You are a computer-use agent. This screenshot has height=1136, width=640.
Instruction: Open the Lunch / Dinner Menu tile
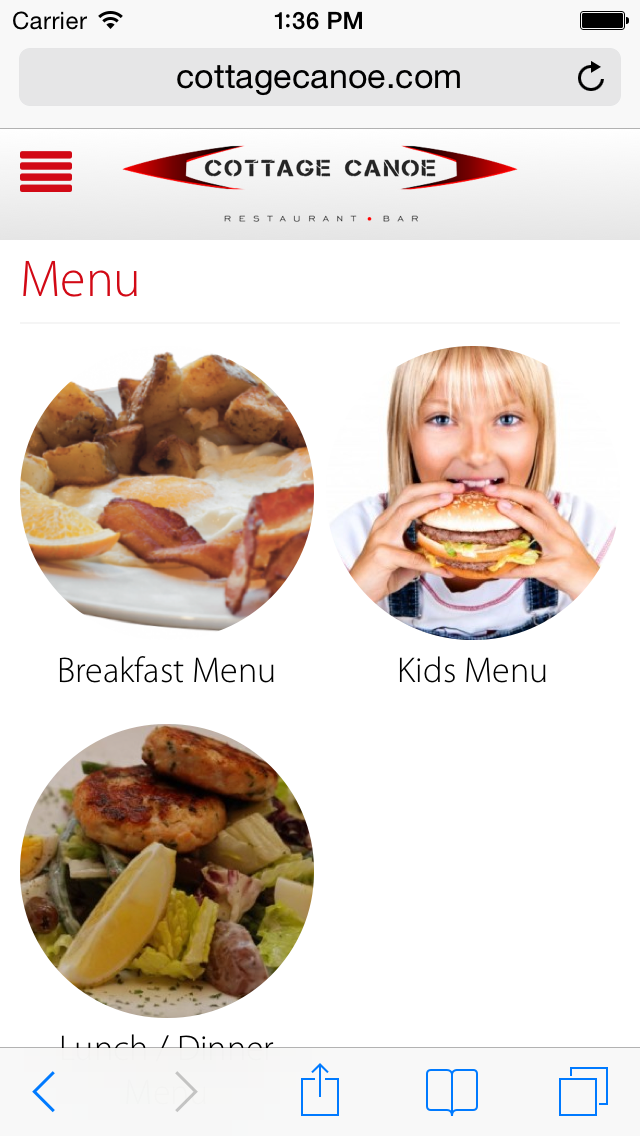coord(167,871)
